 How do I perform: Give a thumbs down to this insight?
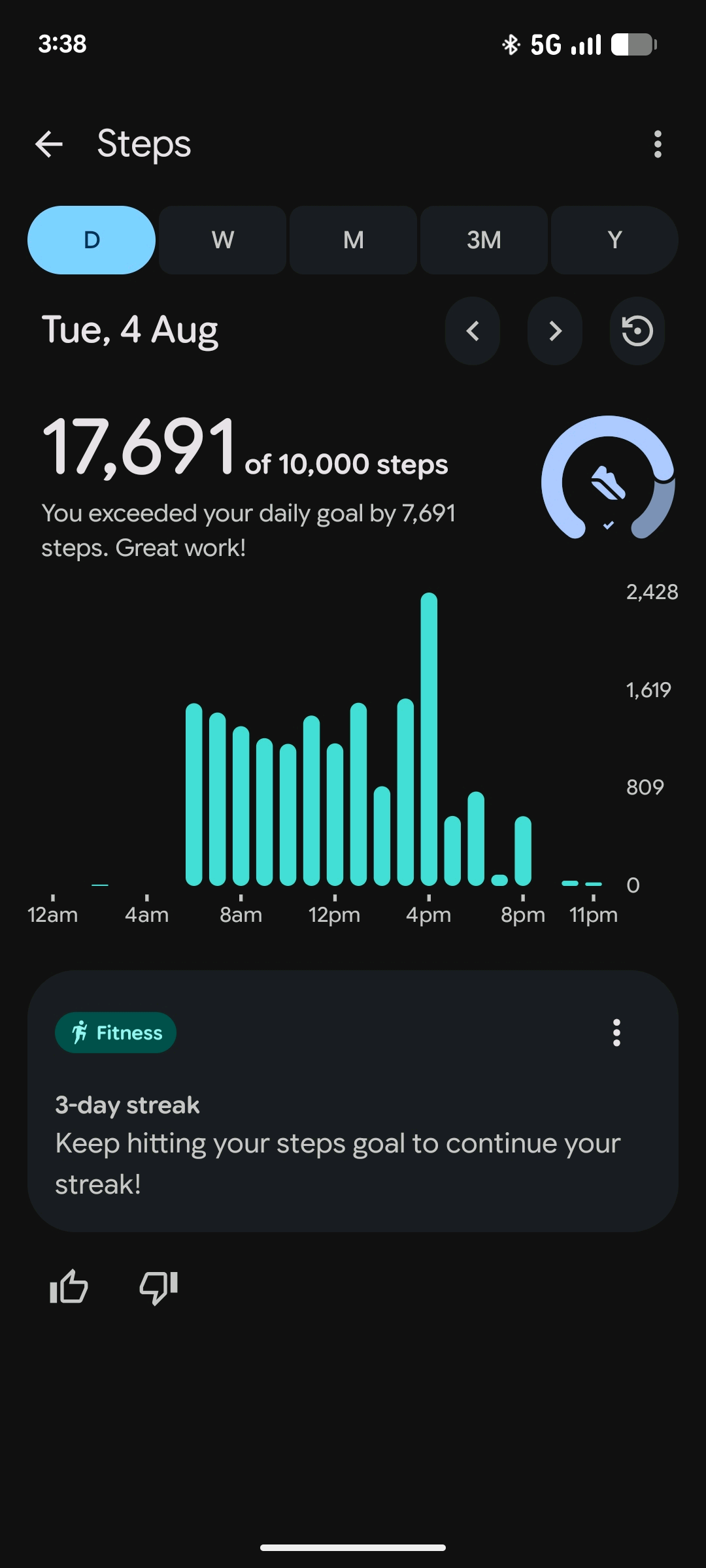[159, 1287]
